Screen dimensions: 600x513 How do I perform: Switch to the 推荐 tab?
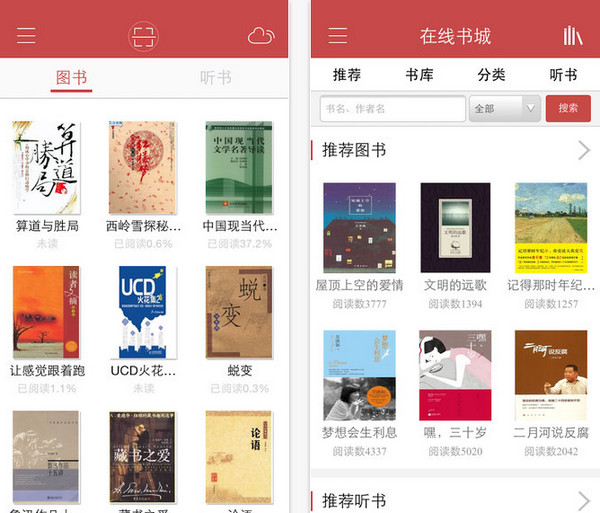347,75
